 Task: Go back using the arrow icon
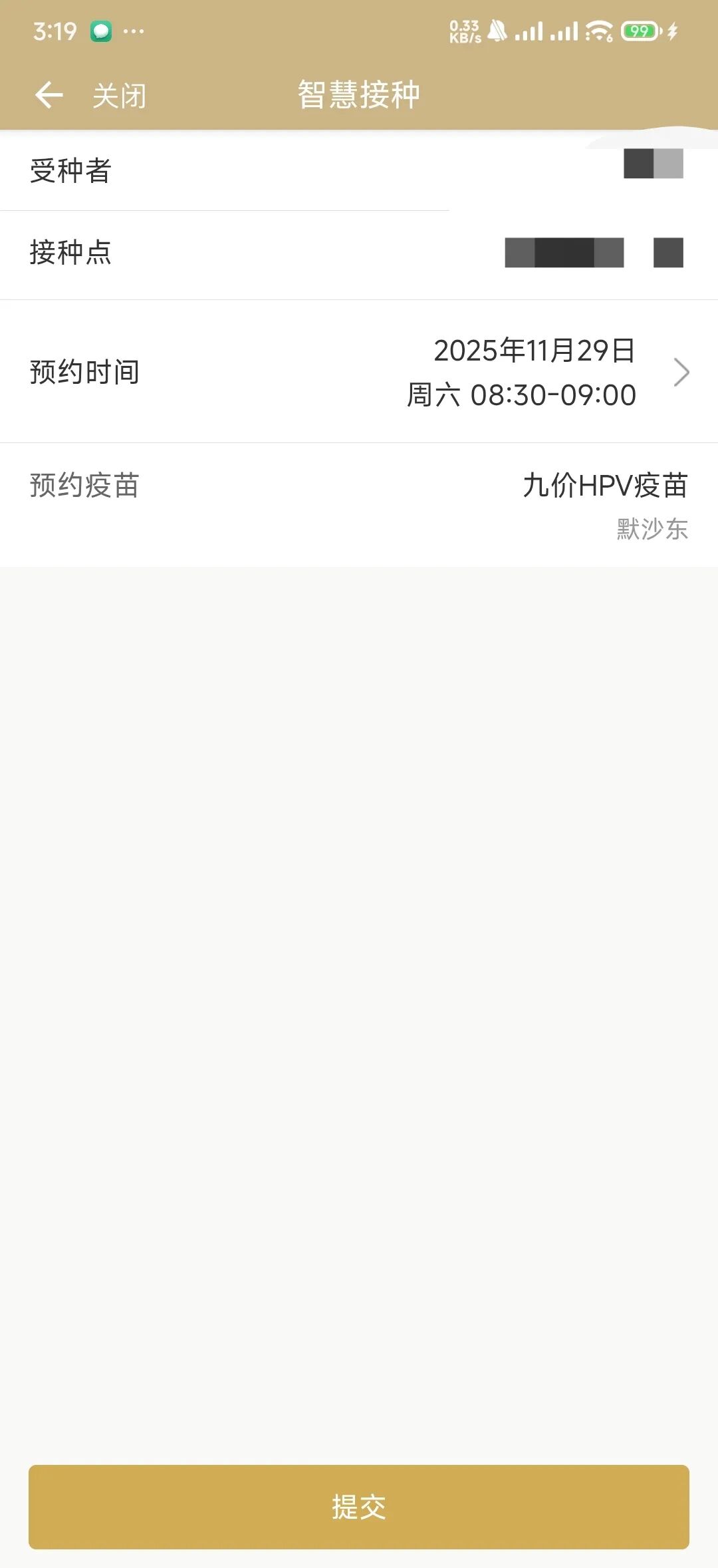[x=49, y=95]
